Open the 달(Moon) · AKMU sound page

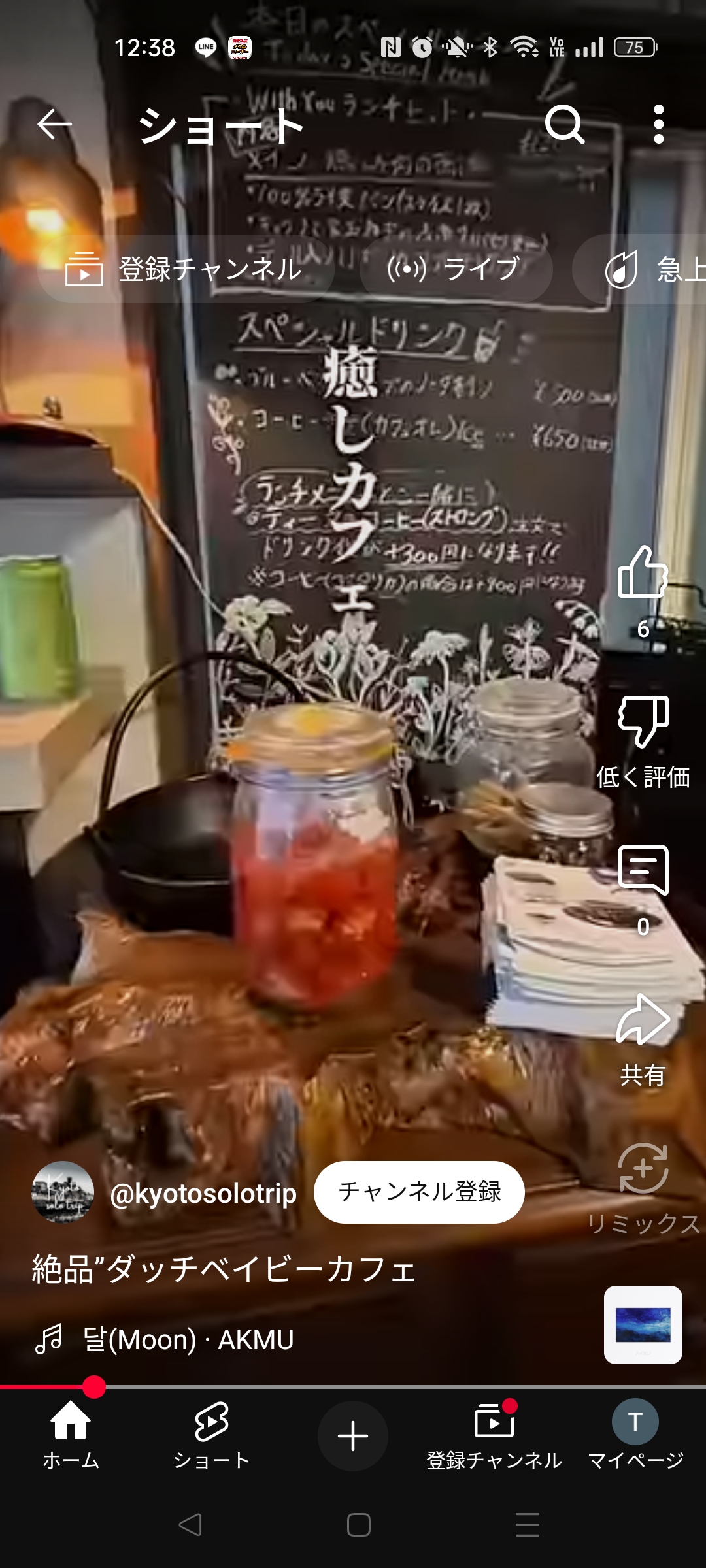(x=188, y=1339)
